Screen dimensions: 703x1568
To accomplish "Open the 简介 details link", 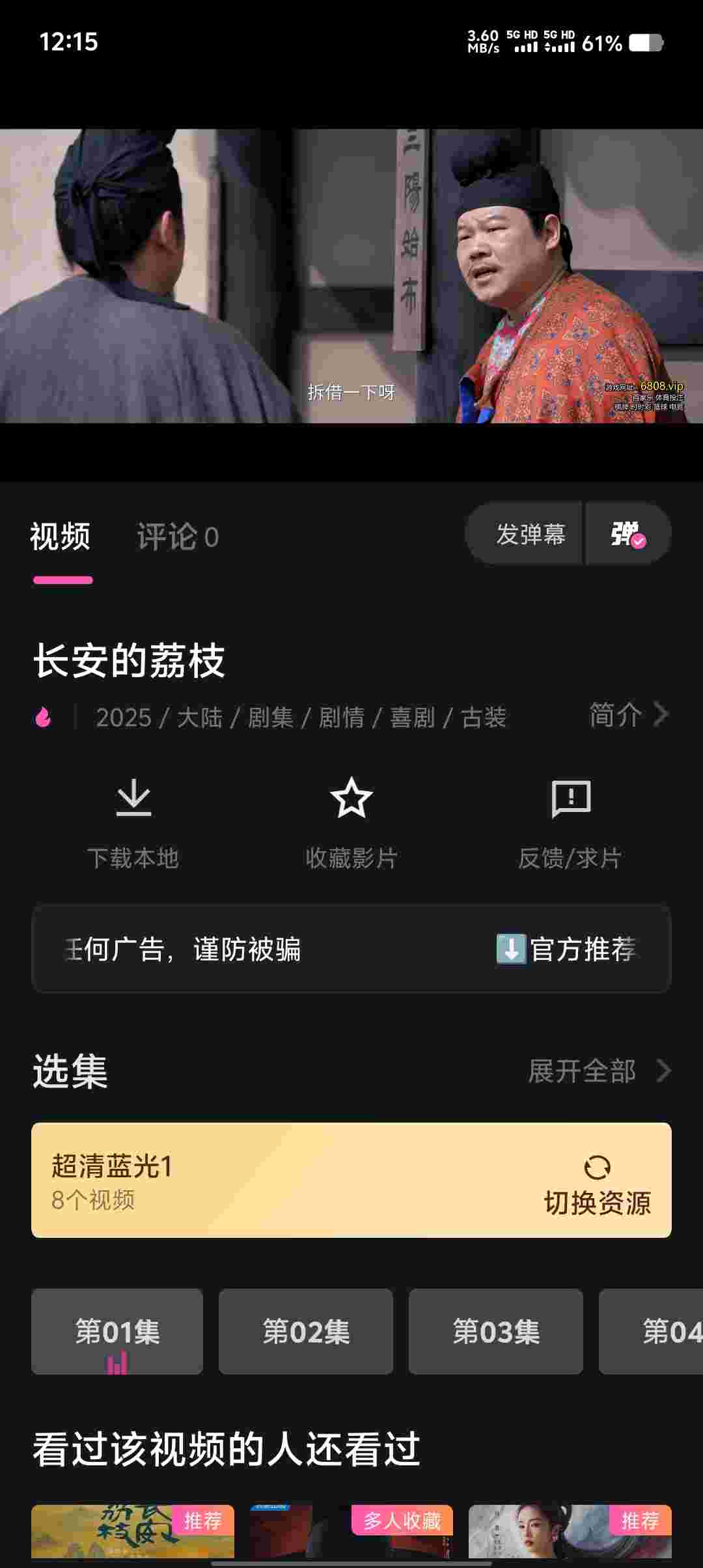I will tap(627, 715).
